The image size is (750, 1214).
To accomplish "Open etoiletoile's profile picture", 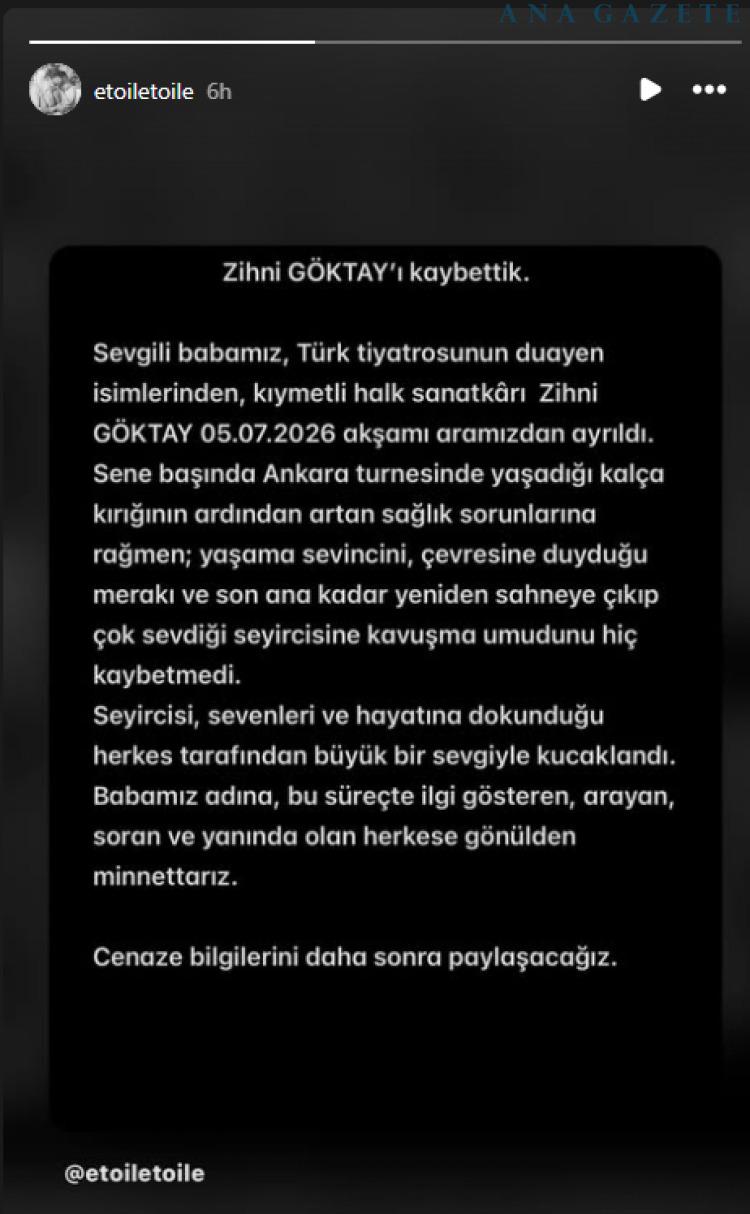I will click(x=55, y=89).
